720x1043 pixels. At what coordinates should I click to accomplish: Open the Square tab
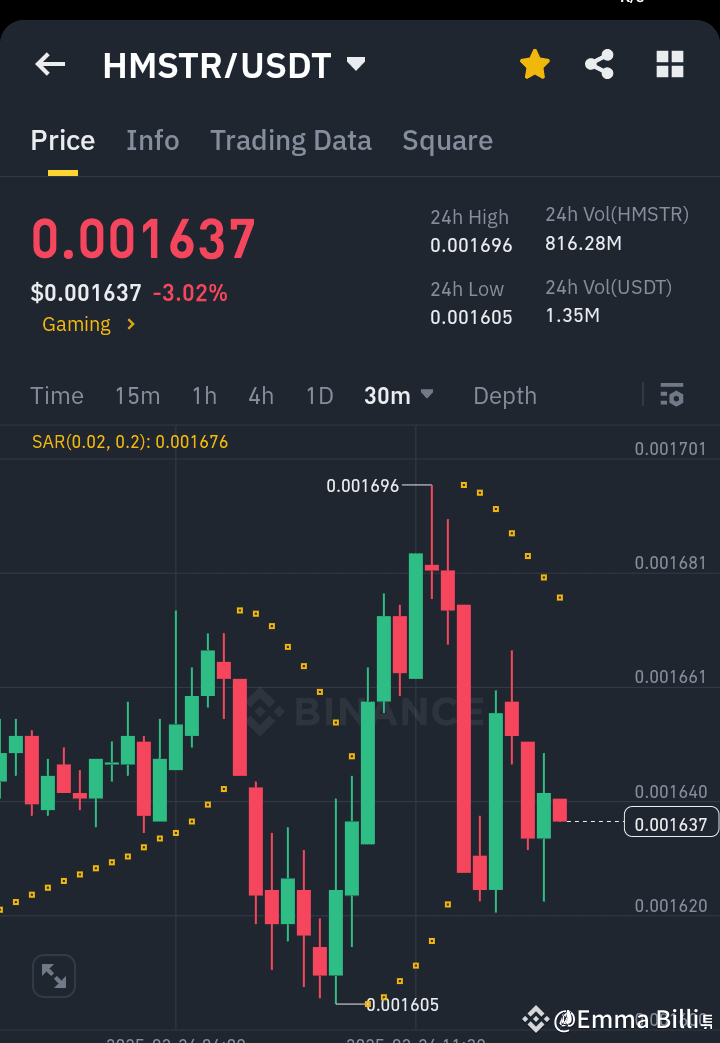click(x=447, y=141)
